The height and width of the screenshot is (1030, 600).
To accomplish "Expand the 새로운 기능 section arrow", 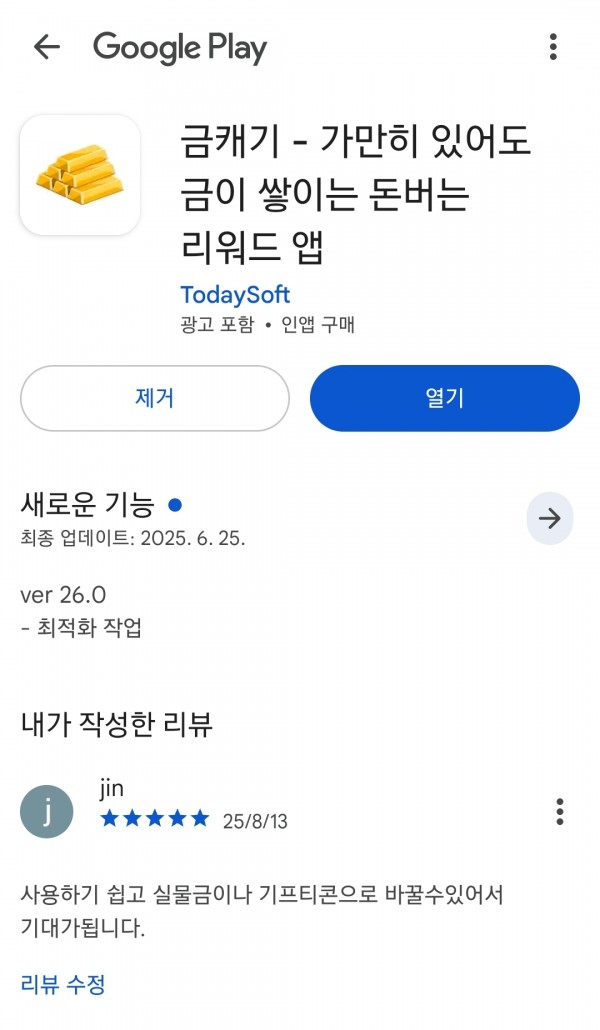I will pos(550,518).
